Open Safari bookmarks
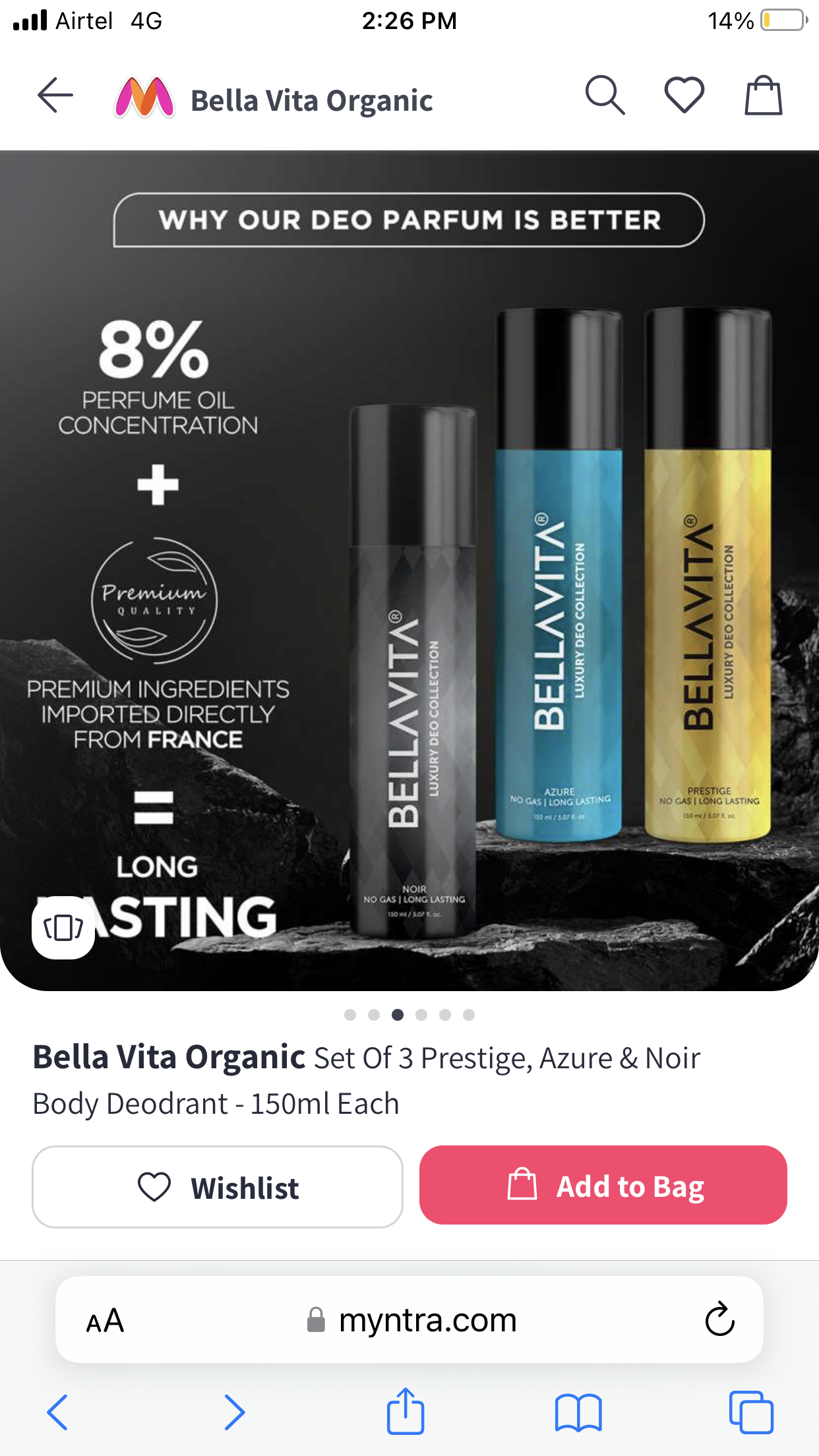 pyautogui.click(x=578, y=1412)
